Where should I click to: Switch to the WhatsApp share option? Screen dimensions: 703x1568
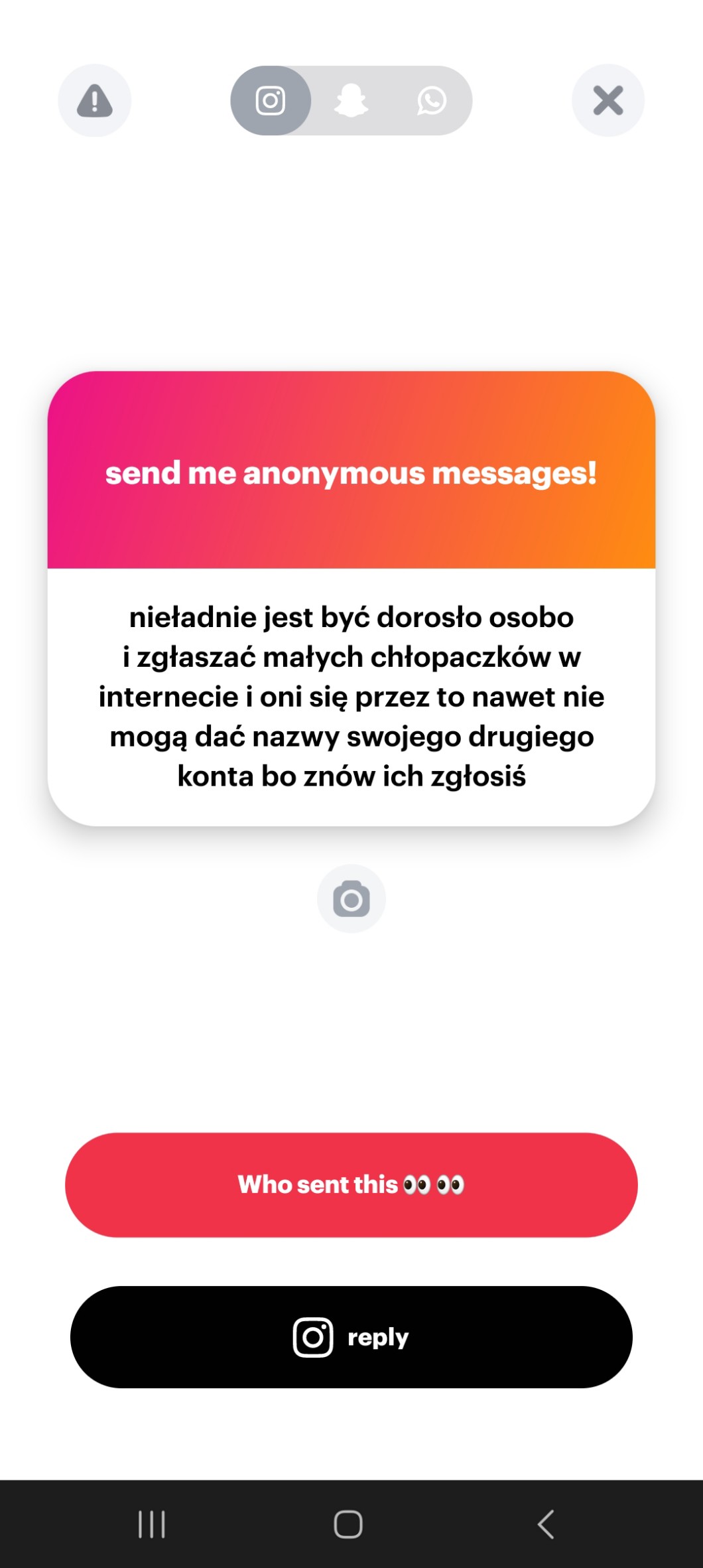pos(432,101)
